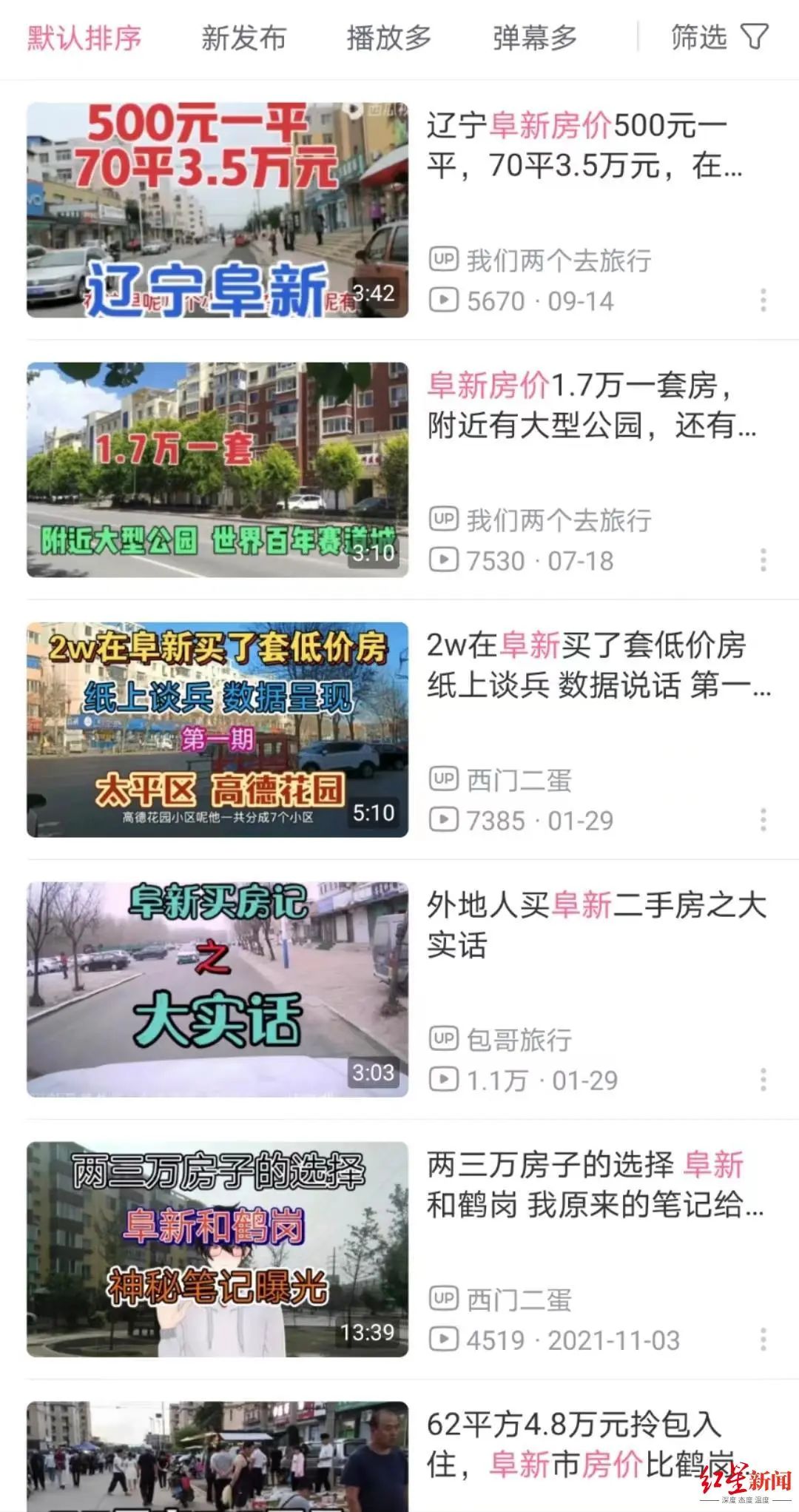Screen dimensions: 799x1512
Task: Open video 两三万房子的选择 阜新和鹤岗
Action: point(218,1249)
